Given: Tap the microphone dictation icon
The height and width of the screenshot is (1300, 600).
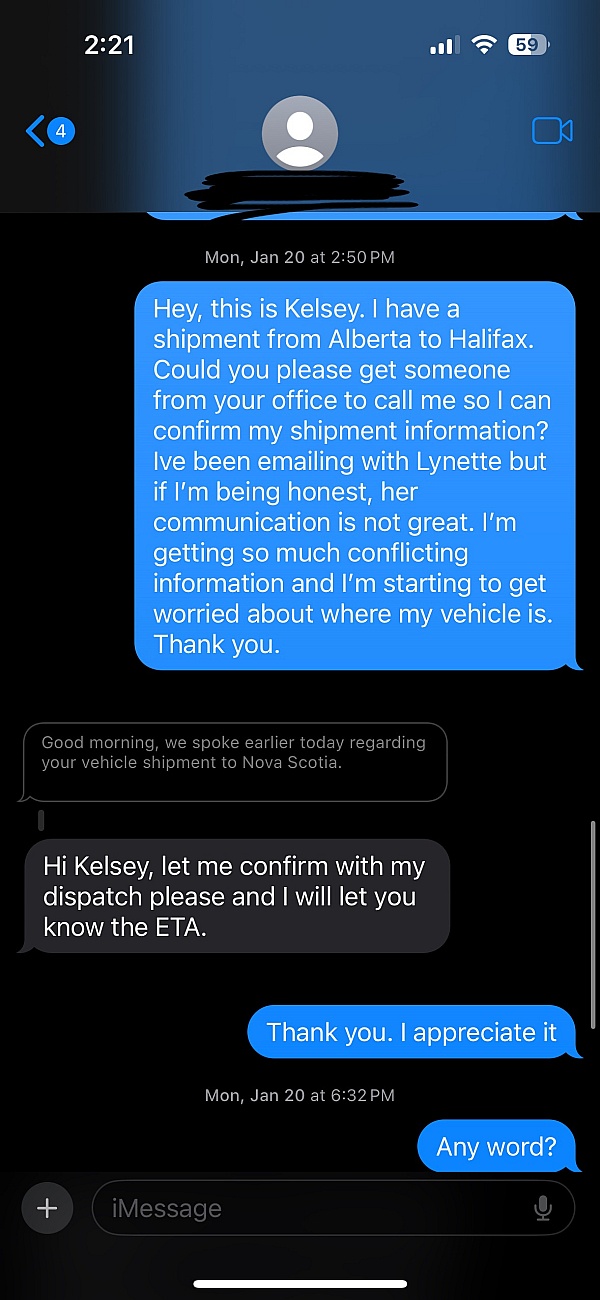Looking at the screenshot, I should click(543, 1208).
